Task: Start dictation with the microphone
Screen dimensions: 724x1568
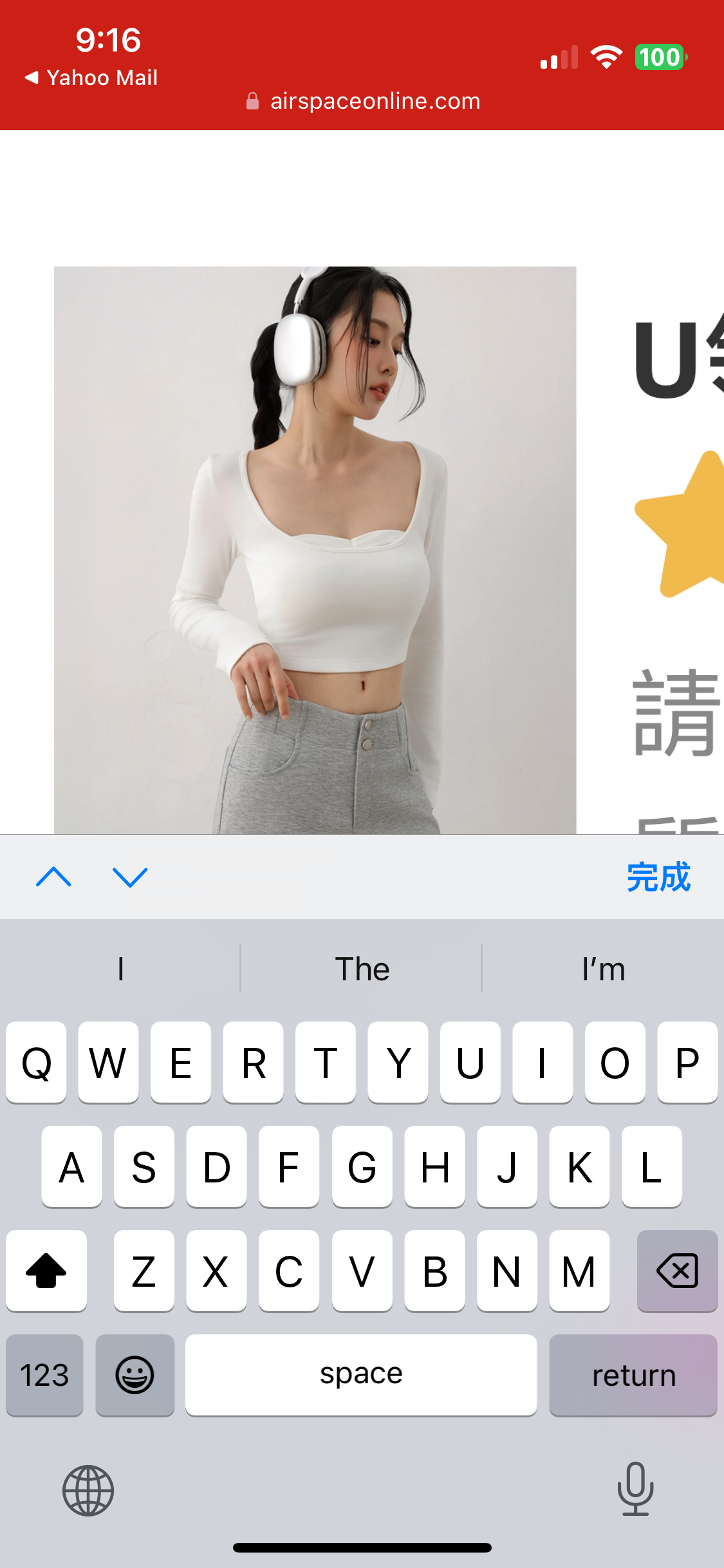Action: point(635,1488)
